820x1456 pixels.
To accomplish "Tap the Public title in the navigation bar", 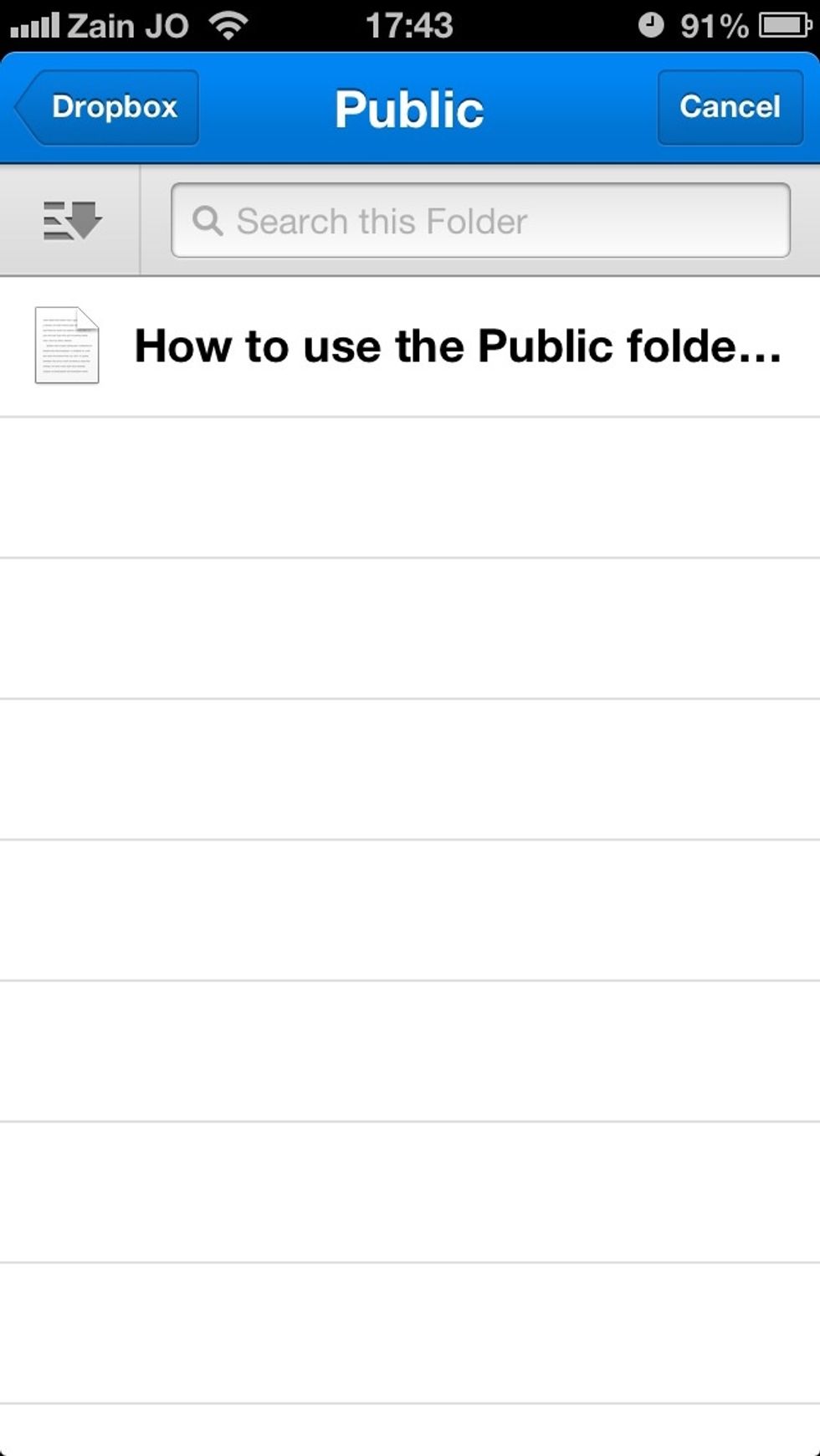I will (x=409, y=107).
